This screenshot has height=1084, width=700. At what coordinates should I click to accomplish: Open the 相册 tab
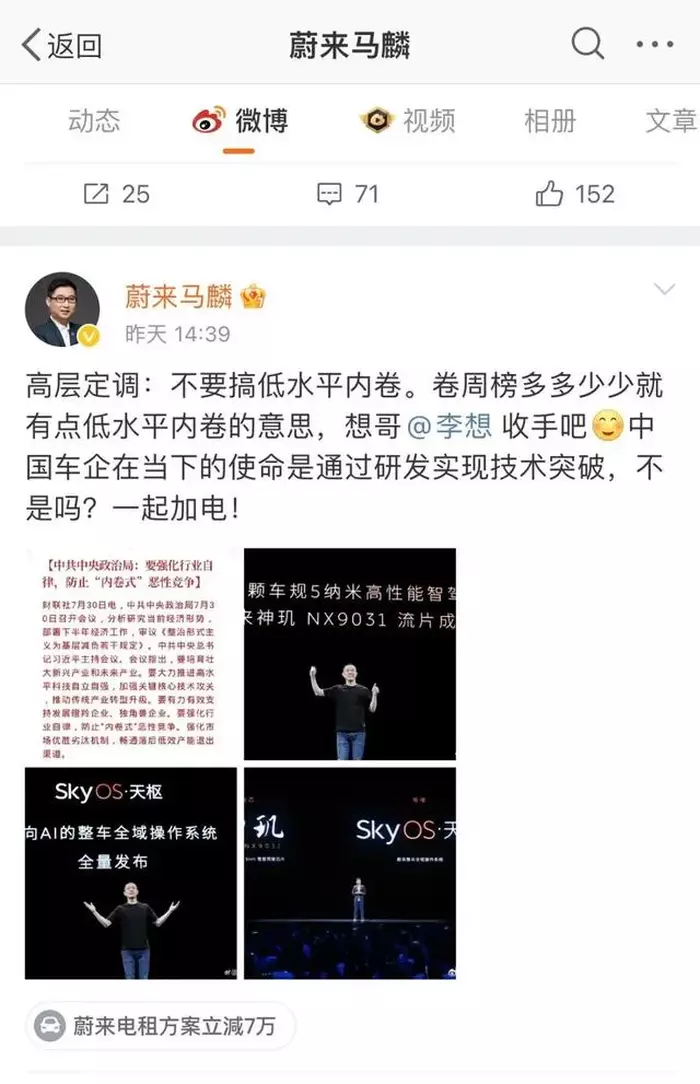pos(550,121)
